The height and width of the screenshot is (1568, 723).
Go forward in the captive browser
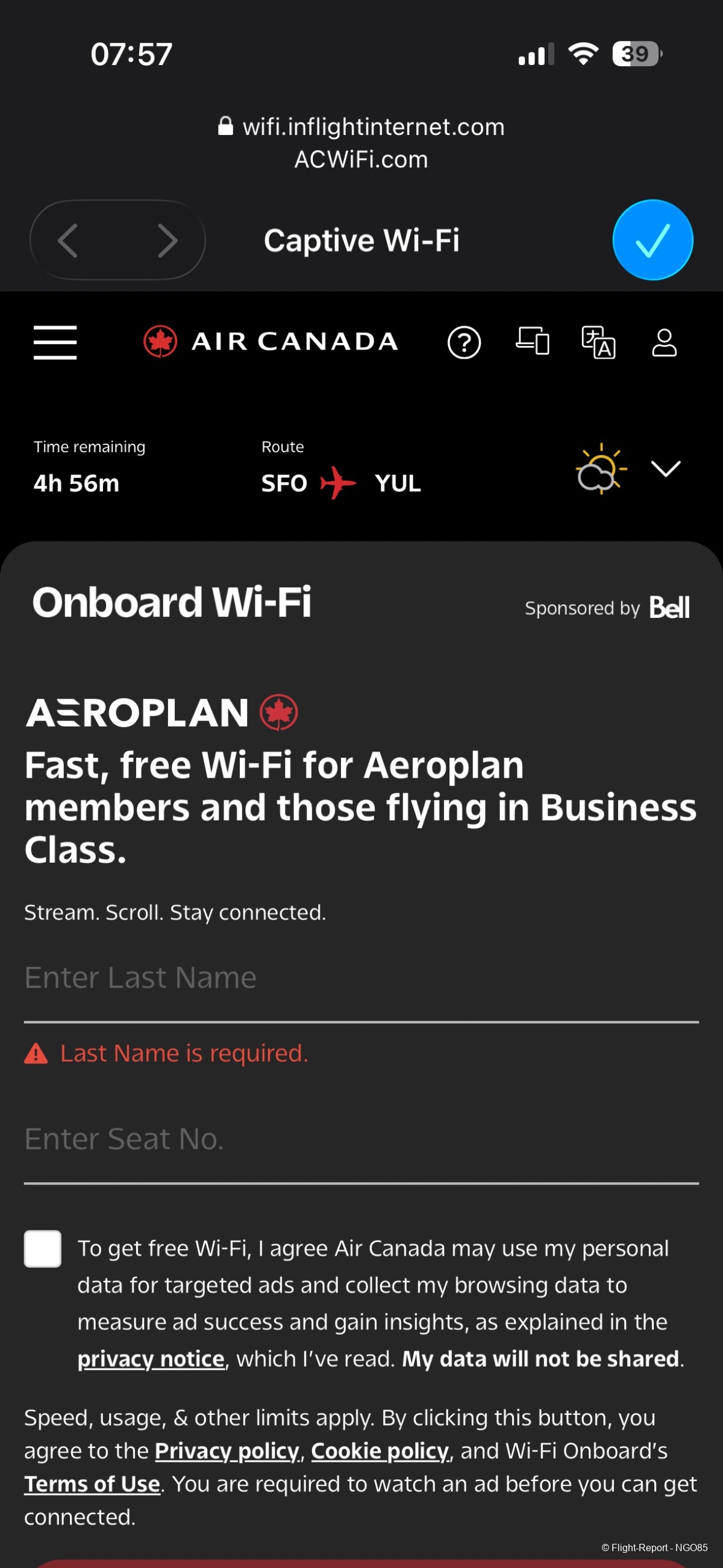[167, 241]
